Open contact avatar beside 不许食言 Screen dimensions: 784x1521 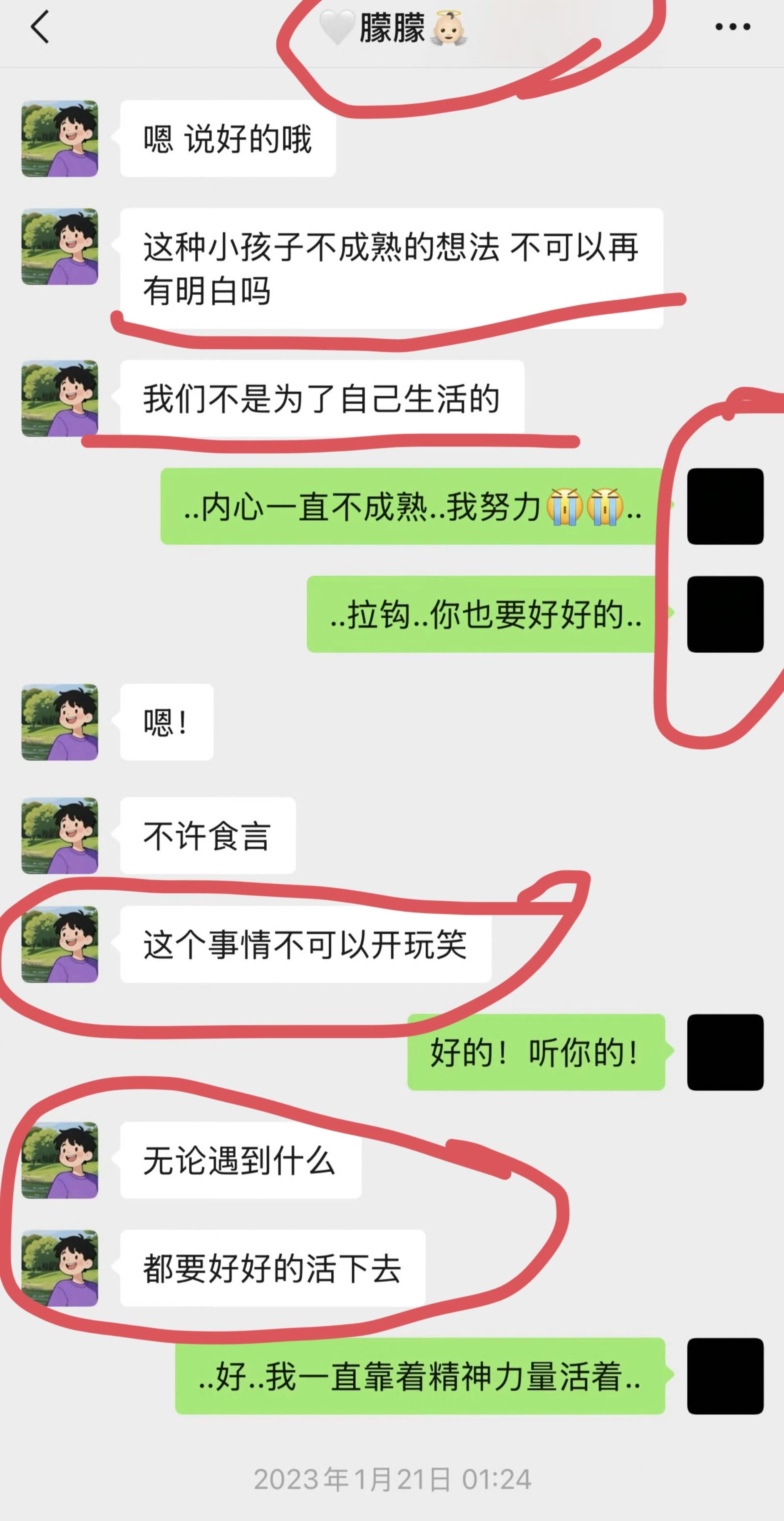60,835
